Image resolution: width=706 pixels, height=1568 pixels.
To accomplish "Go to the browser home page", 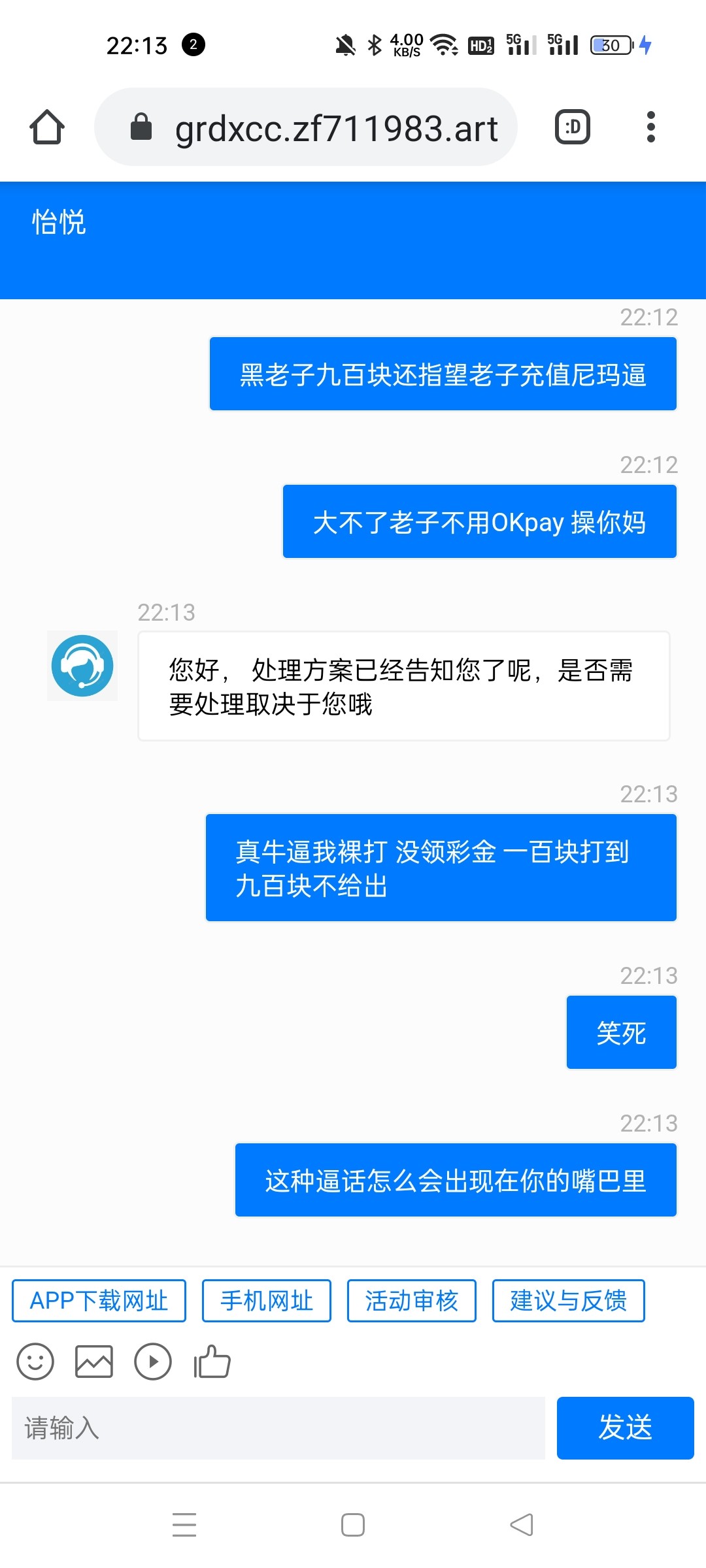I will tap(47, 127).
